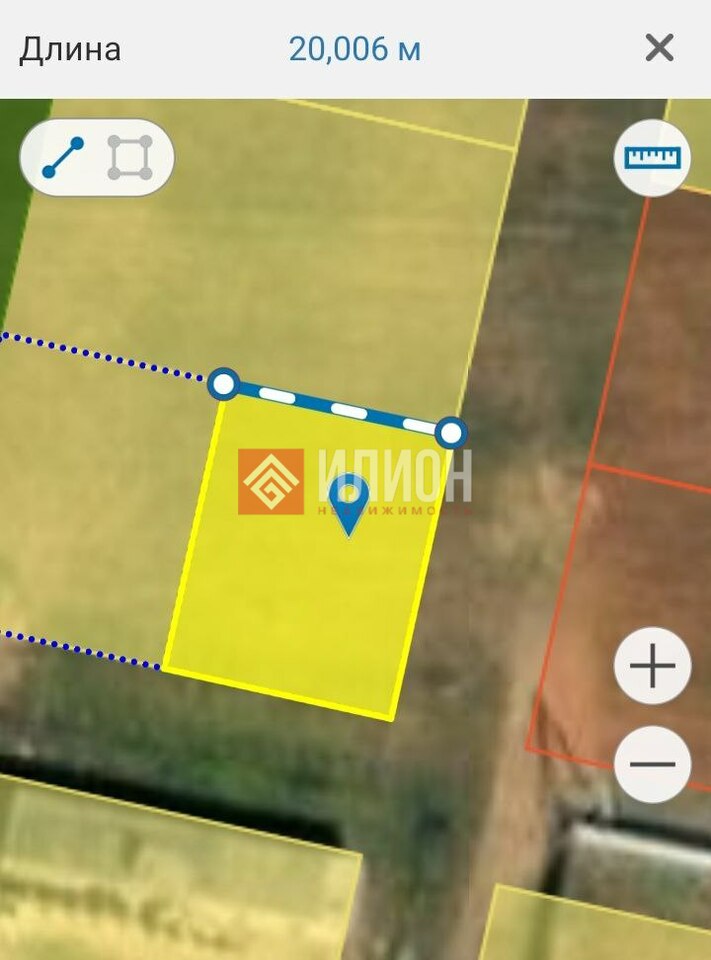Tap the blue location pin on the plot
Screen dimensions: 711x960
pos(349,502)
